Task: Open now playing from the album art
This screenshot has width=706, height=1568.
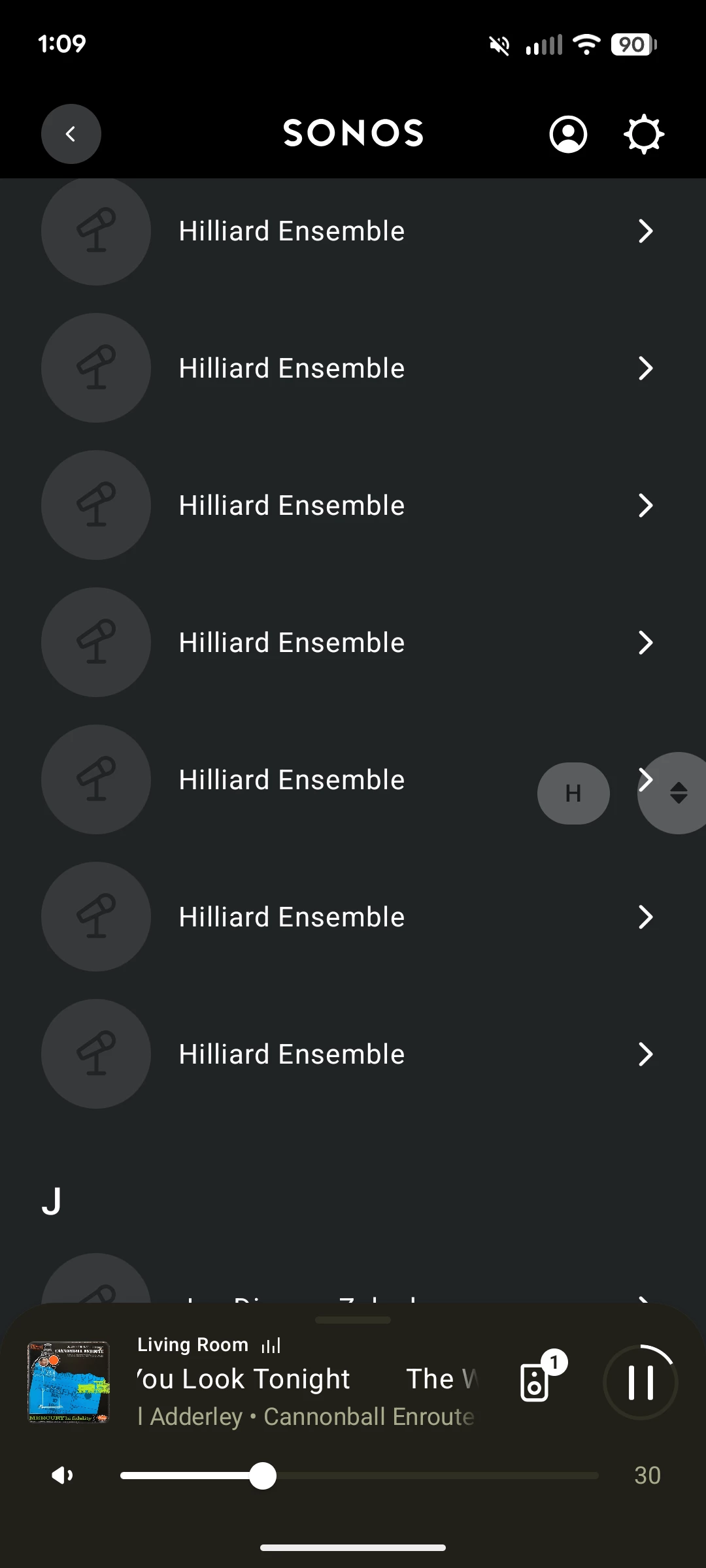Action: pos(68,1382)
